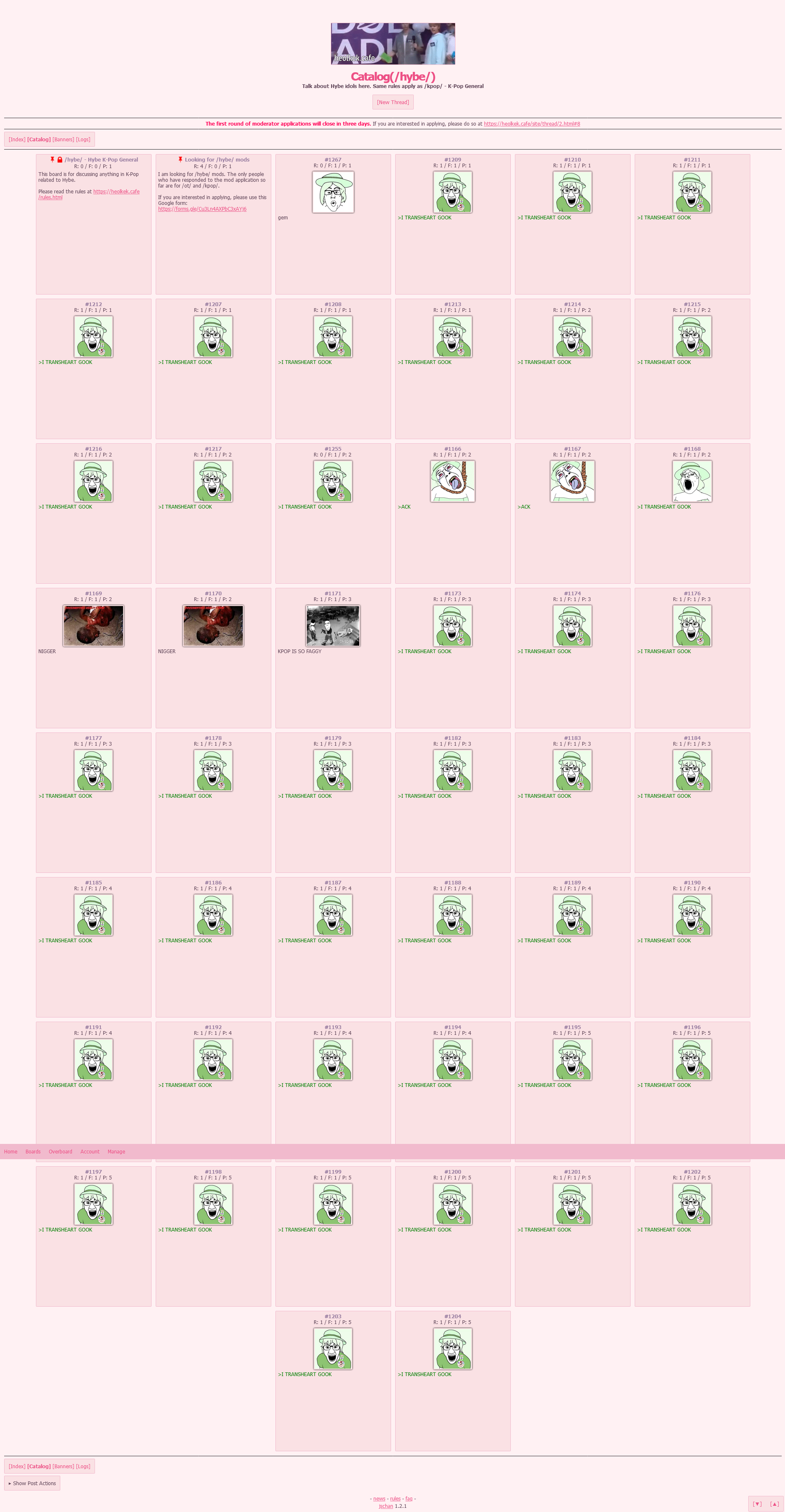The height and width of the screenshot is (1512, 785).
Task: Open Boards in the navigation bar
Action: pyautogui.click(x=33, y=1152)
